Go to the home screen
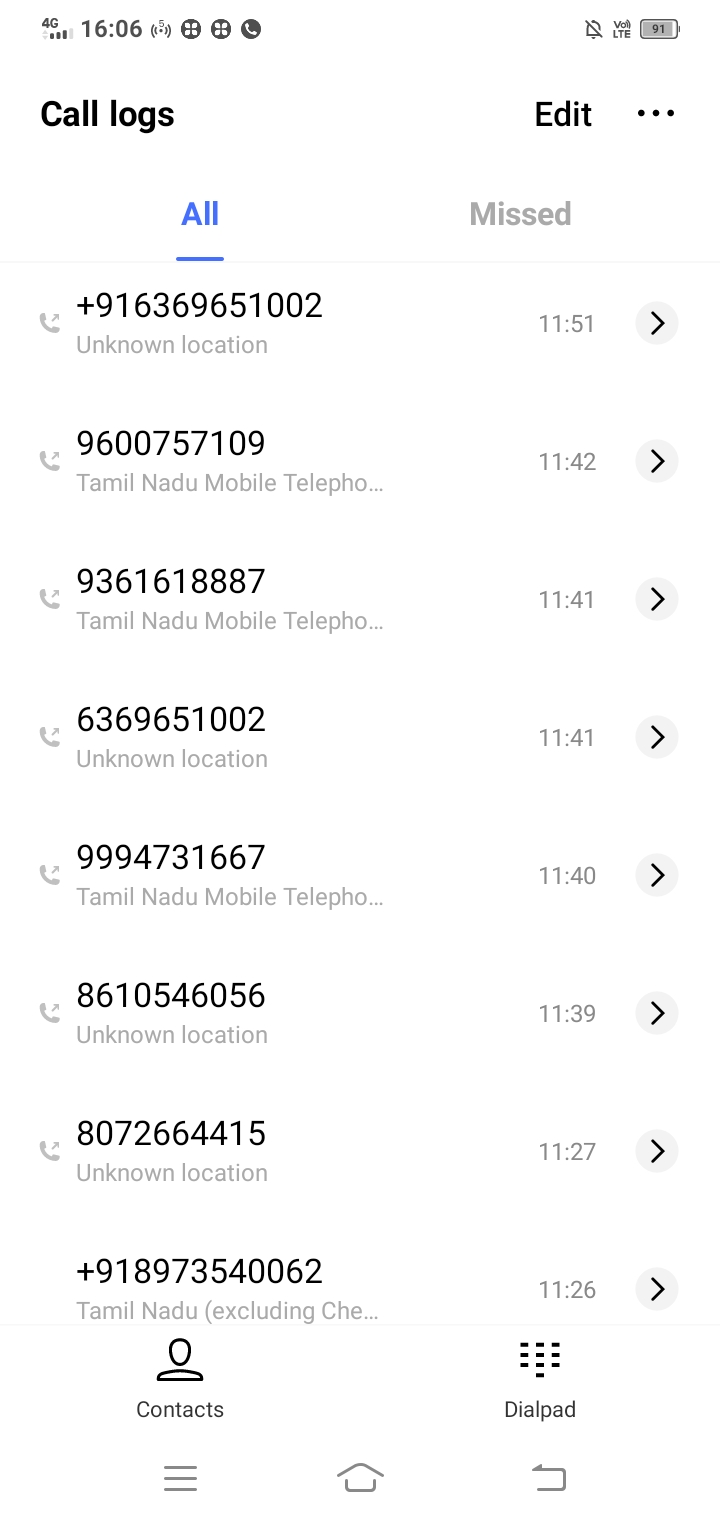This screenshot has height=1520, width=720. [x=360, y=1477]
